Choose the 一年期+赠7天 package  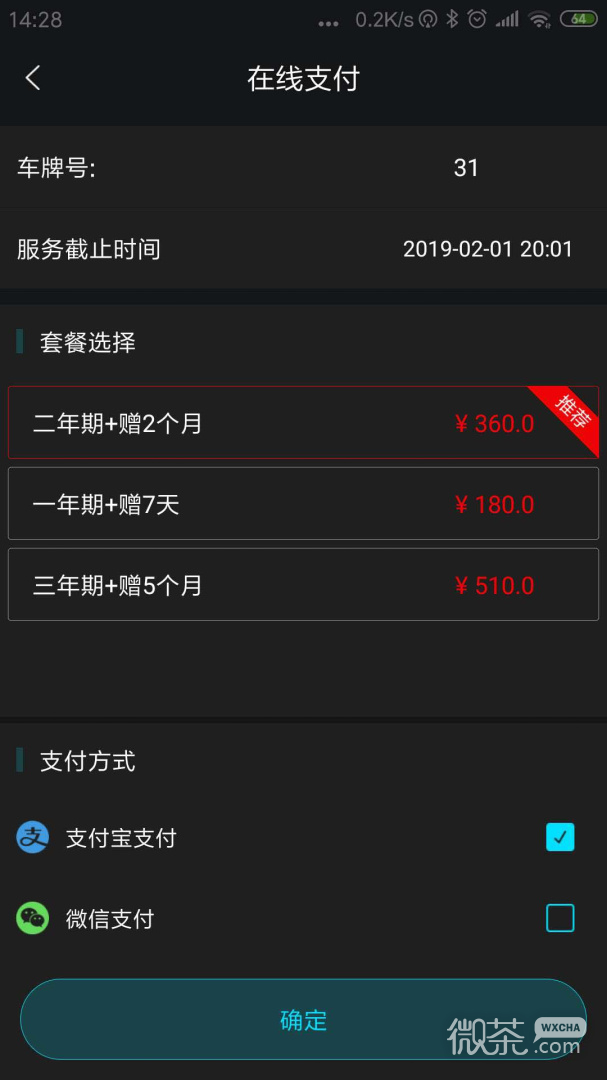click(x=303, y=504)
